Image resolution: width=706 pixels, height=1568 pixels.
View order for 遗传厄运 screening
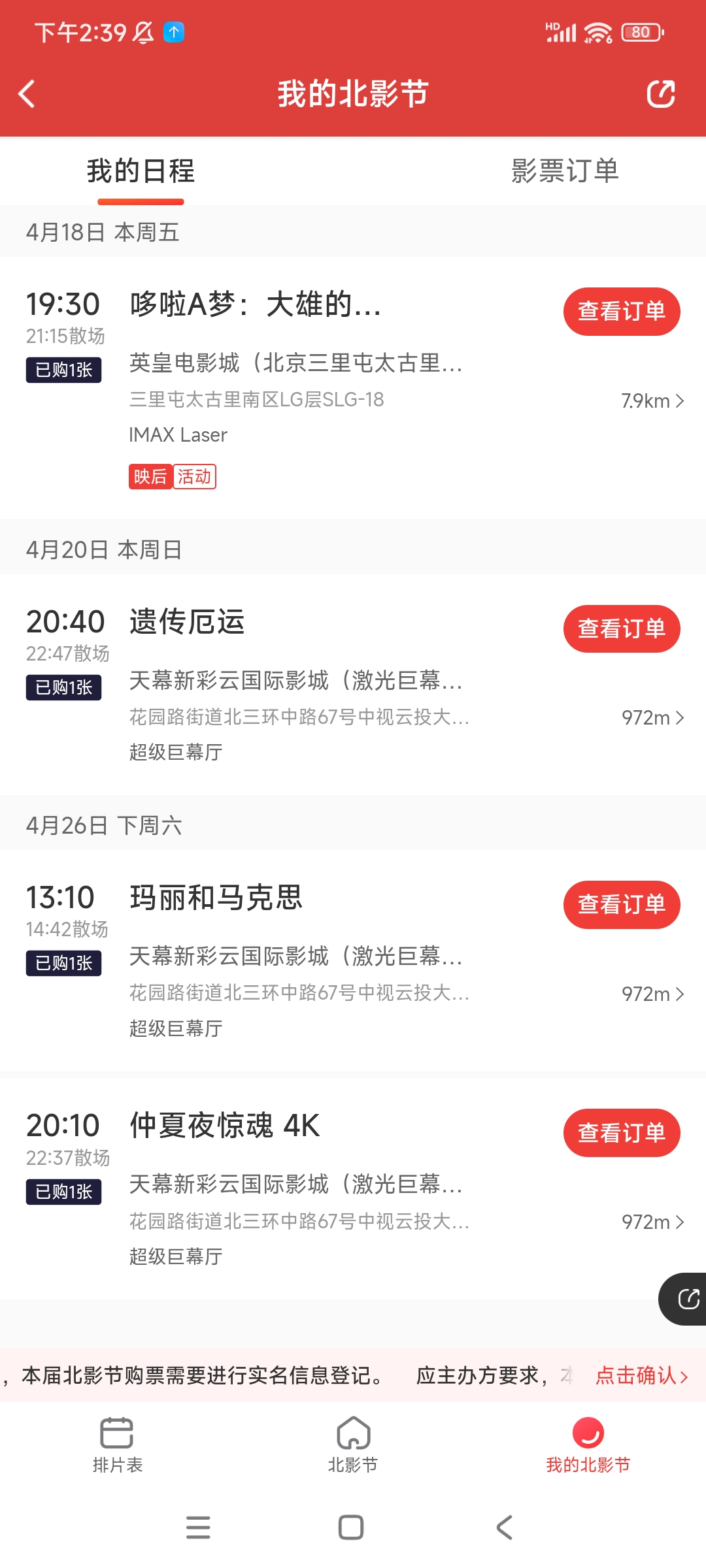[x=621, y=629]
